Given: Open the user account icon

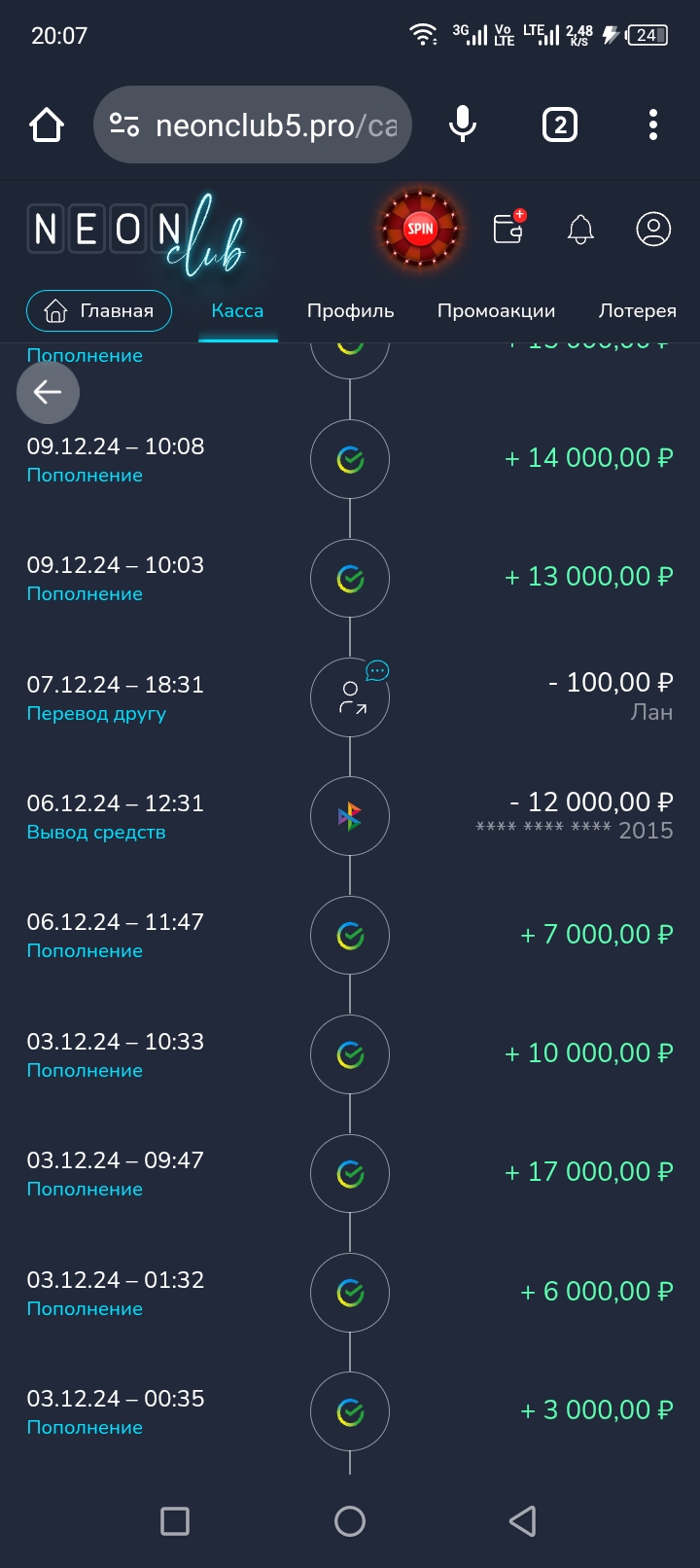Looking at the screenshot, I should pyautogui.click(x=653, y=230).
